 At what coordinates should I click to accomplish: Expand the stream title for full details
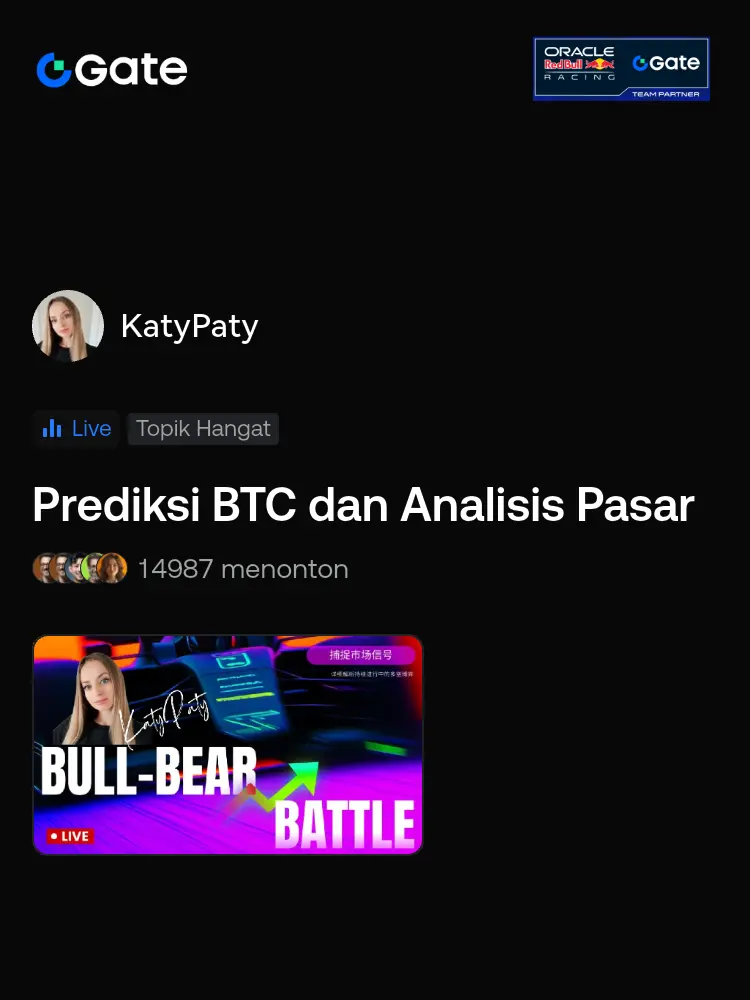363,505
